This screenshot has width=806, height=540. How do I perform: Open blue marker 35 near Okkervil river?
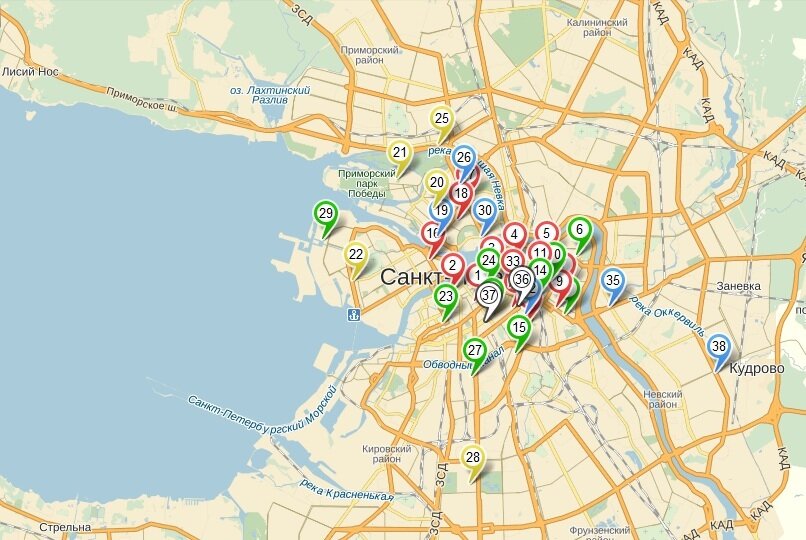pos(613,281)
